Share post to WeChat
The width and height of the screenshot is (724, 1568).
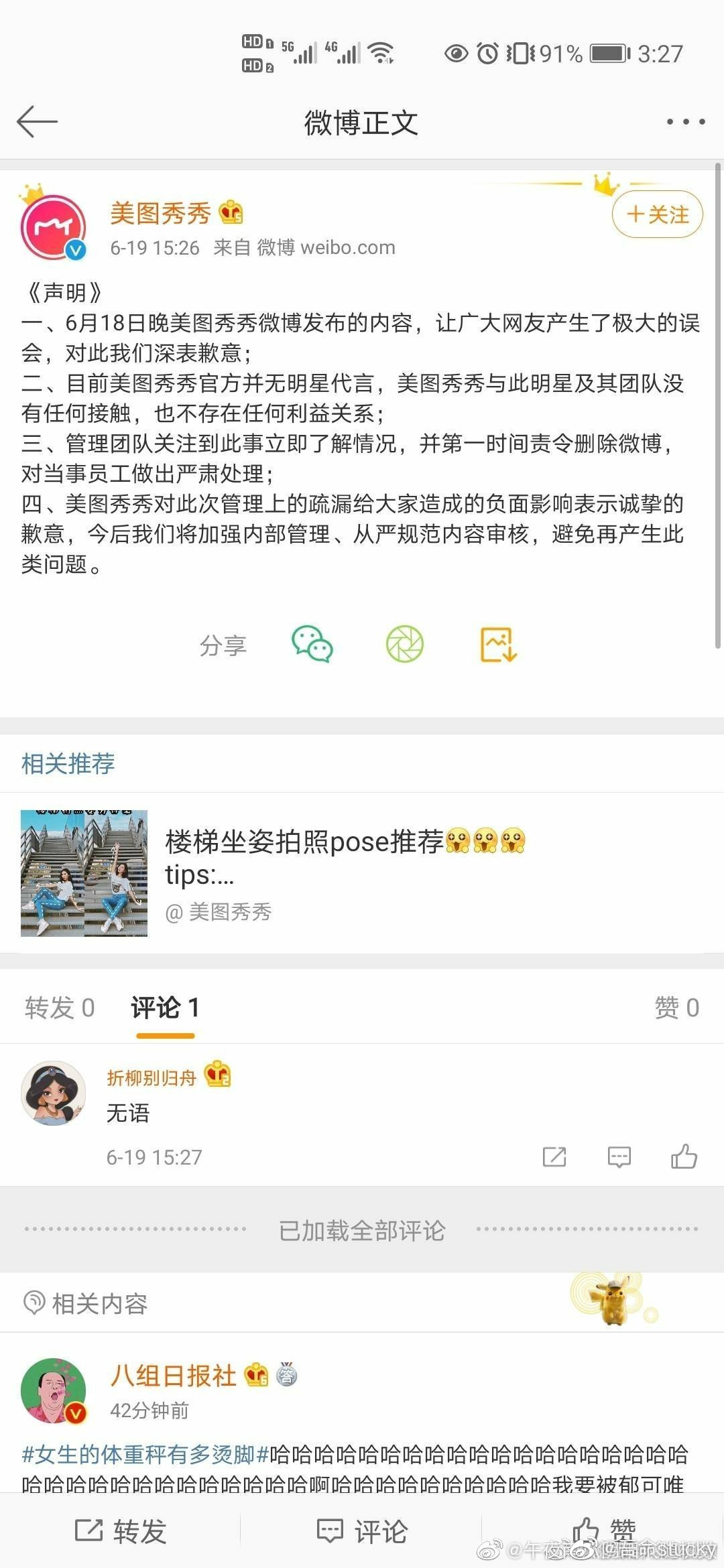coord(312,645)
